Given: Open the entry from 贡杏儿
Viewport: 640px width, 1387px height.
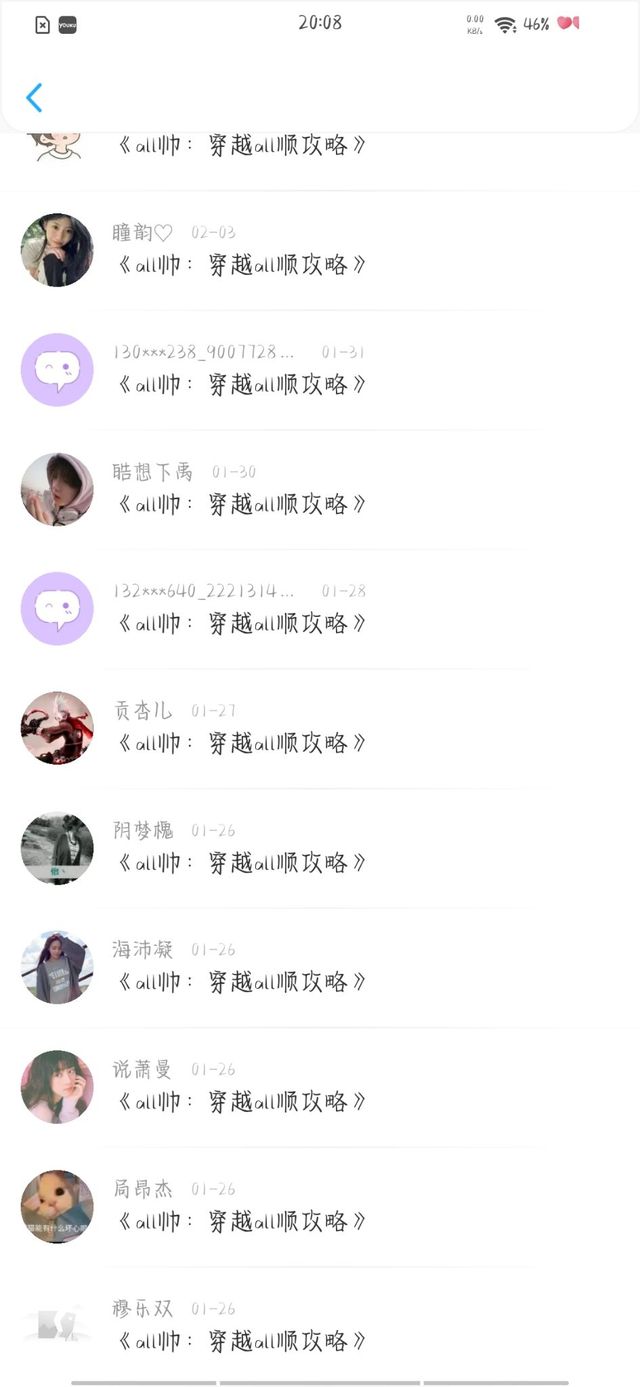Looking at the screenshot, I should [x=320, y=728].
